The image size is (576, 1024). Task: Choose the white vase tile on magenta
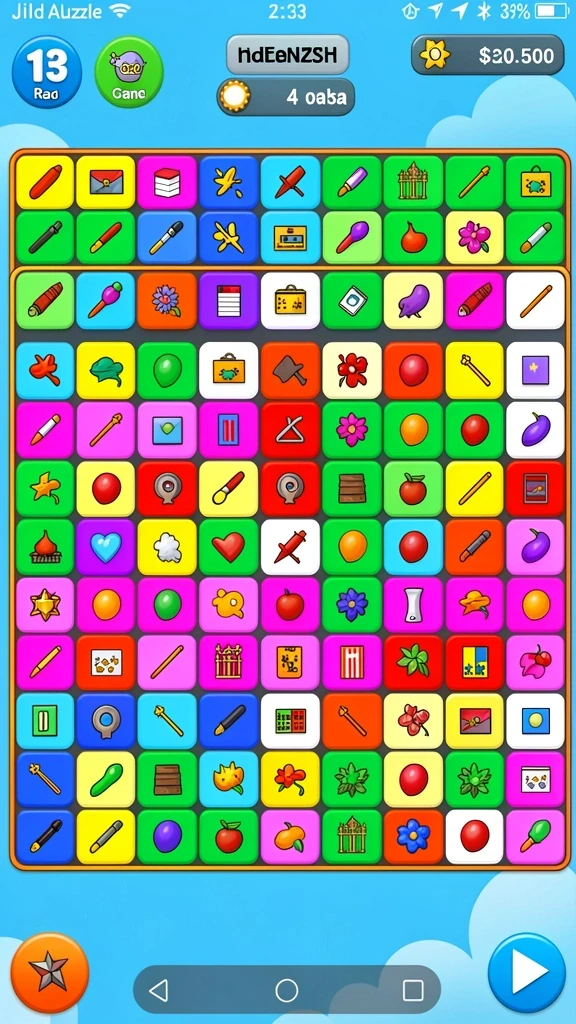point(413,605)
